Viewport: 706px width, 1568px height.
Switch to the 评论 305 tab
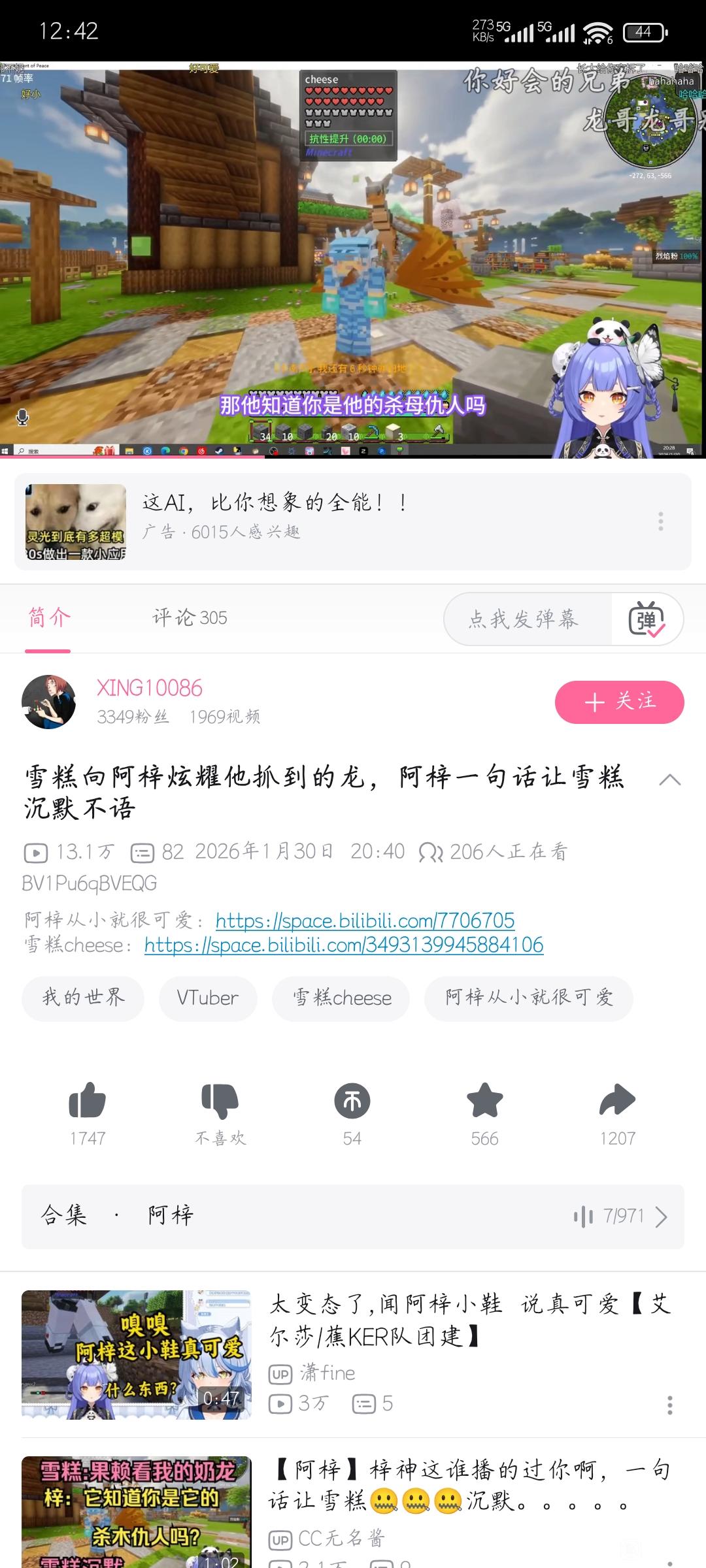point(190,617)
